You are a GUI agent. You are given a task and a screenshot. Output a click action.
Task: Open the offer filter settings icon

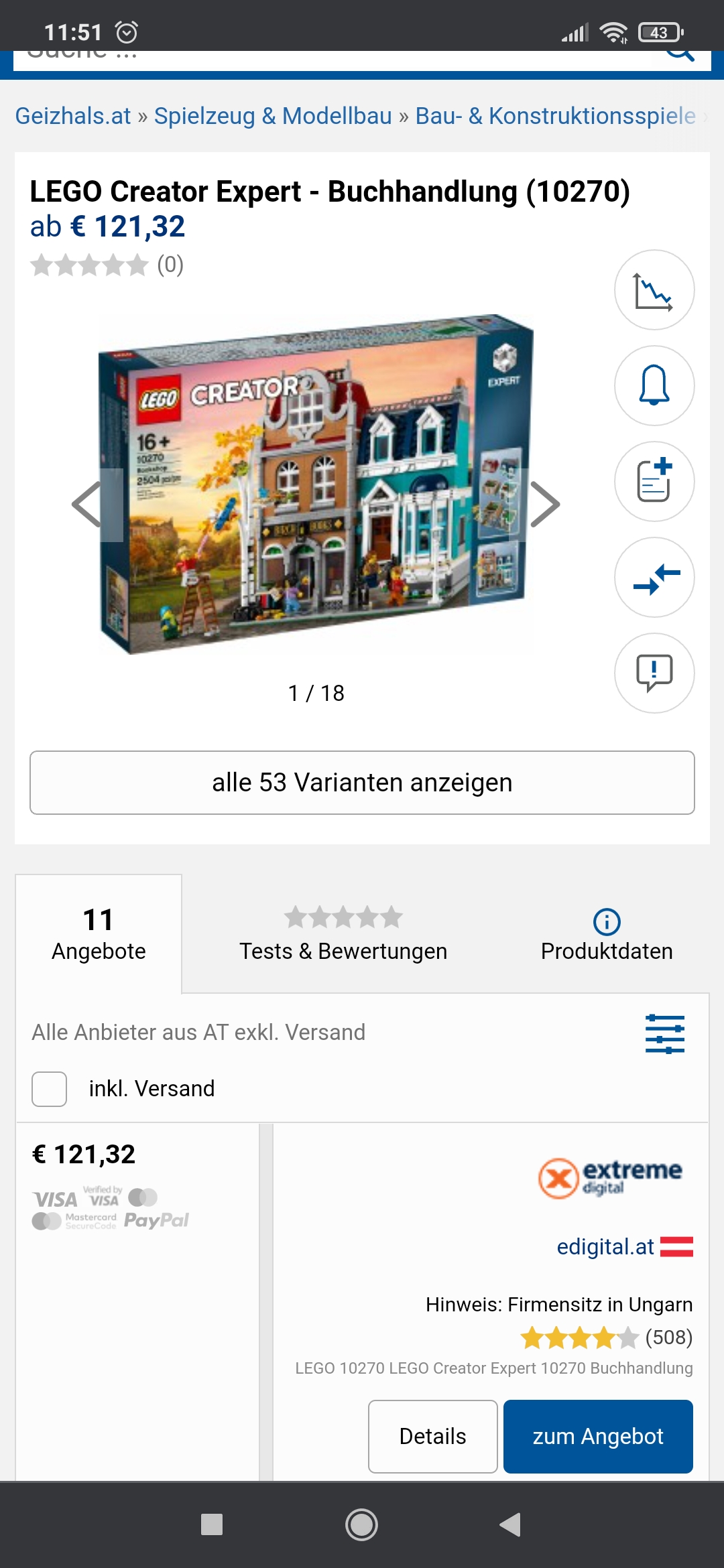click(665, 1033)
